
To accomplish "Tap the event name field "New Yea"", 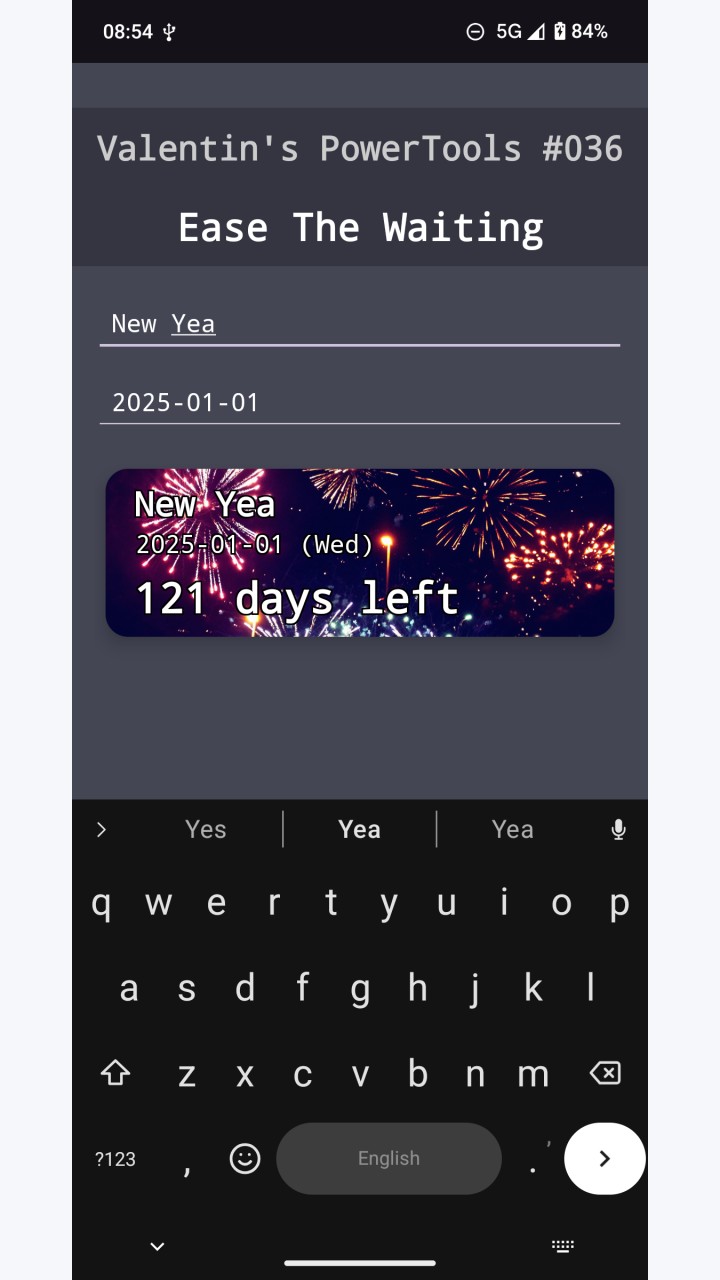I will click(360, 323).
